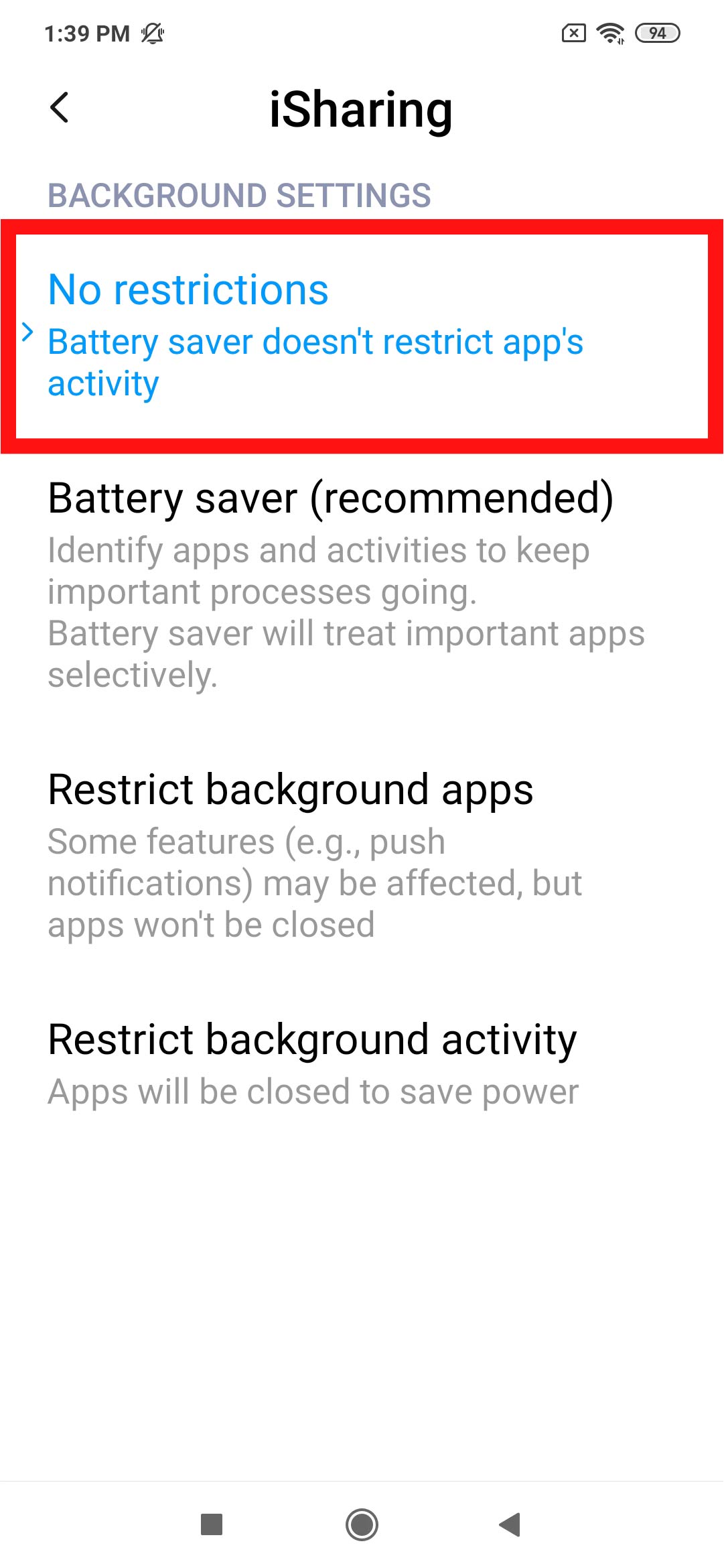Tap the Wi-Fi signal icon in status bar

(610, 33)
